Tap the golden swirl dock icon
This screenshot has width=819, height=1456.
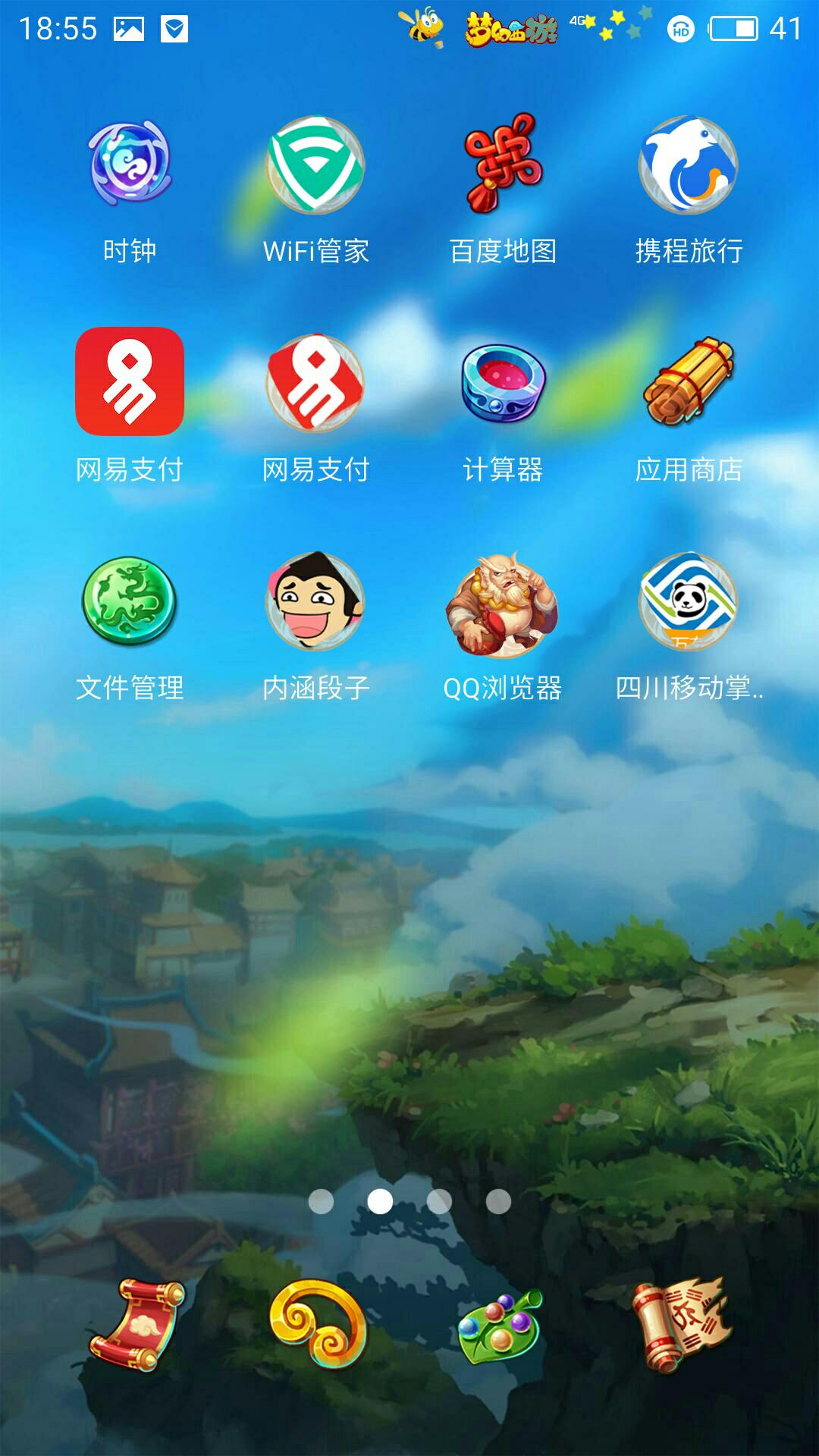tap(318, 1324)
